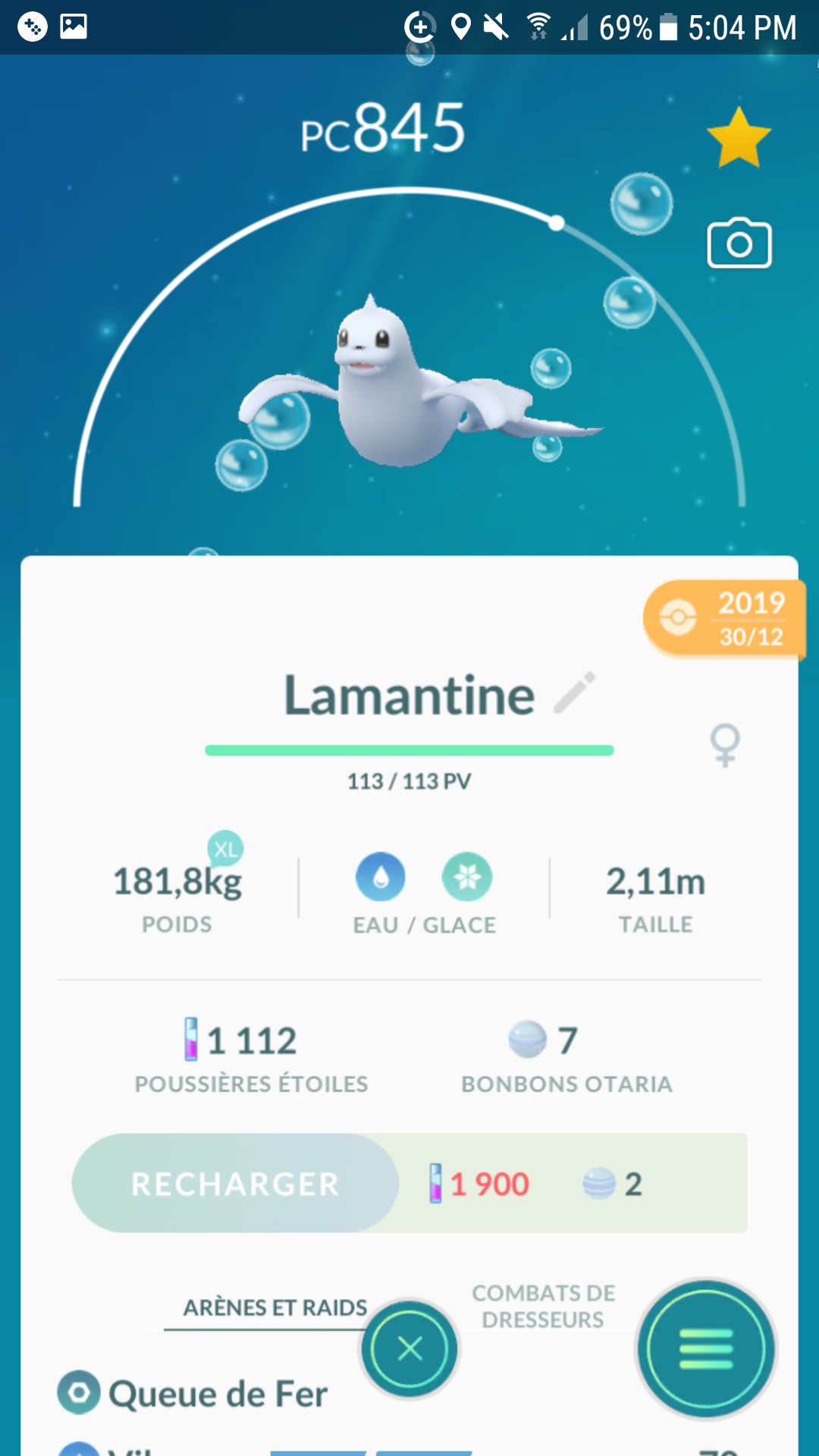This screenshot has width=819, height=1456.
Task: Open the green hamburger menu
Action: click(706, 1348)
